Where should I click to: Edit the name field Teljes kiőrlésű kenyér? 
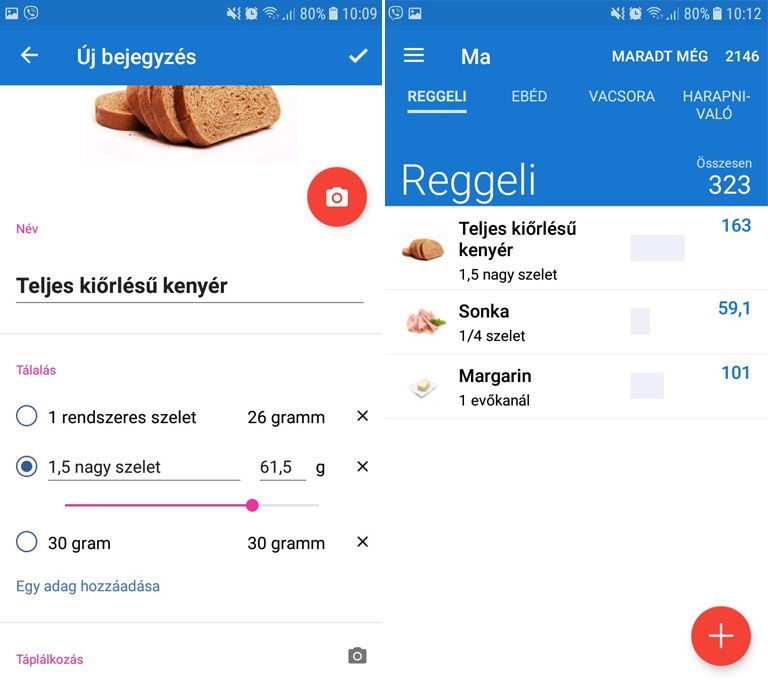189,286
